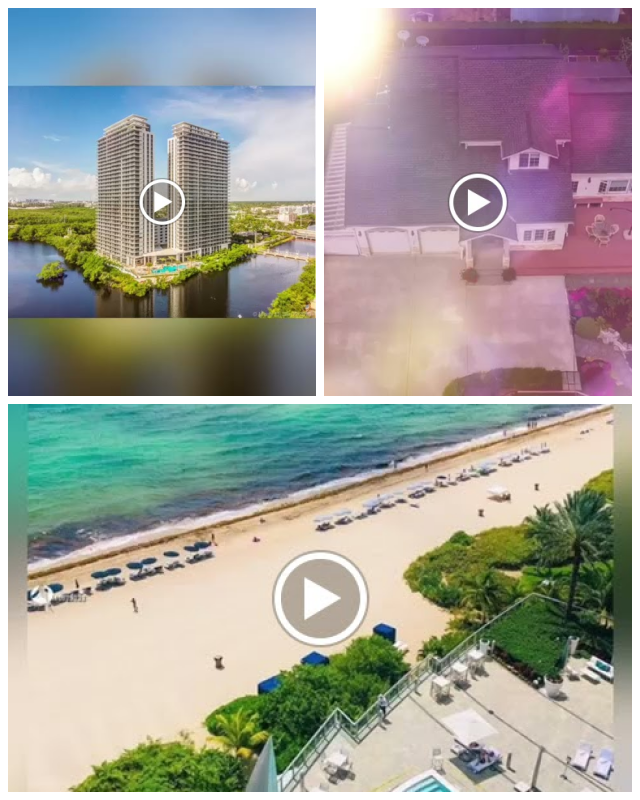Play the twin towers video
Viewport: 640px width, 800px height.
point(162,202)
